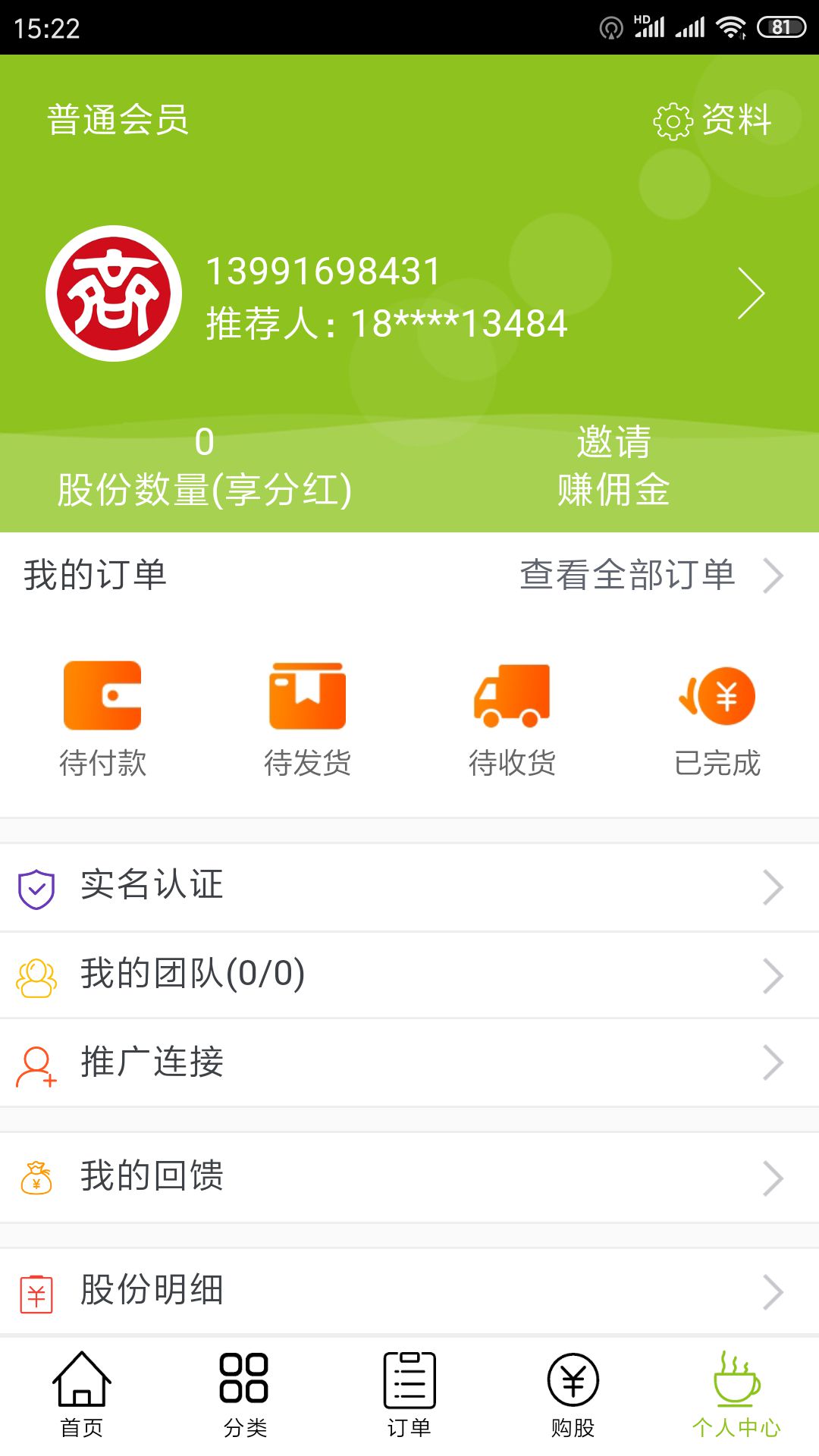Tap 邀请赚佣金 to earn commission
The image size is (819, 1456).
click(616, 466)
